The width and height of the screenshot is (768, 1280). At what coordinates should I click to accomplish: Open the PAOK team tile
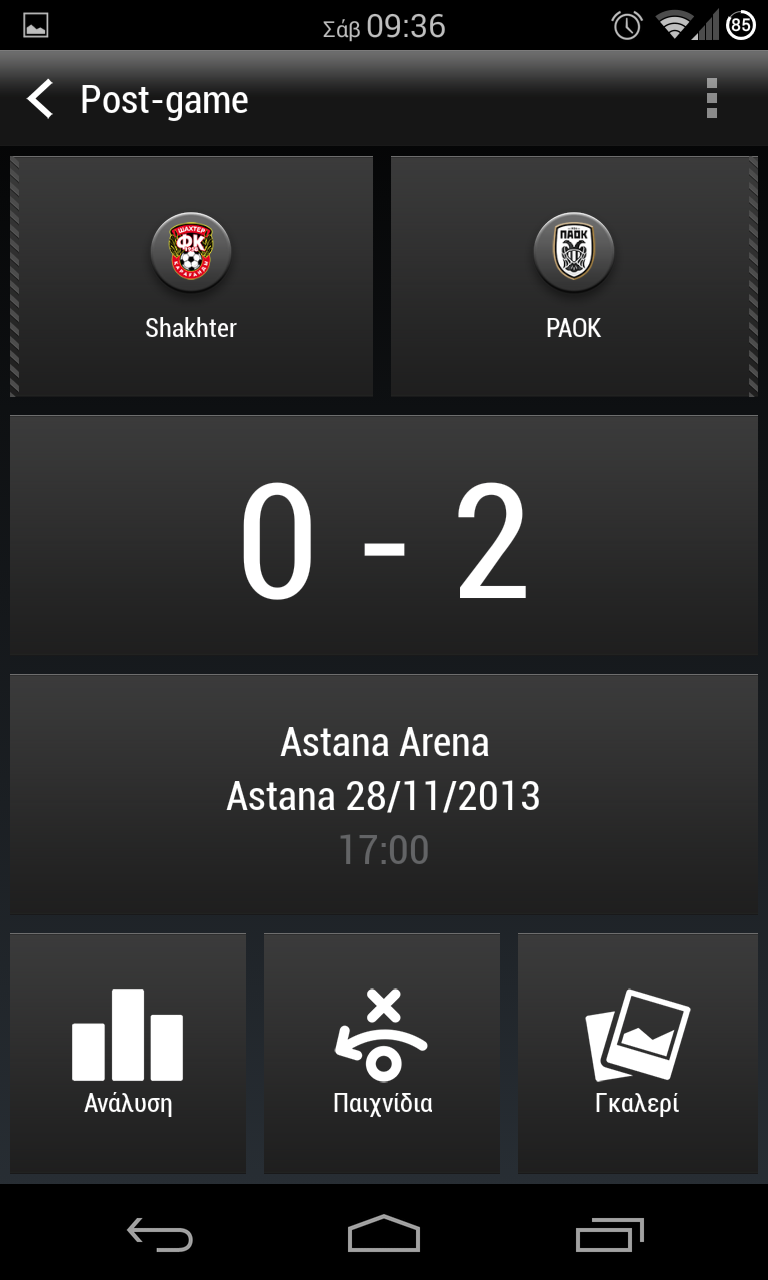[574, 276]
